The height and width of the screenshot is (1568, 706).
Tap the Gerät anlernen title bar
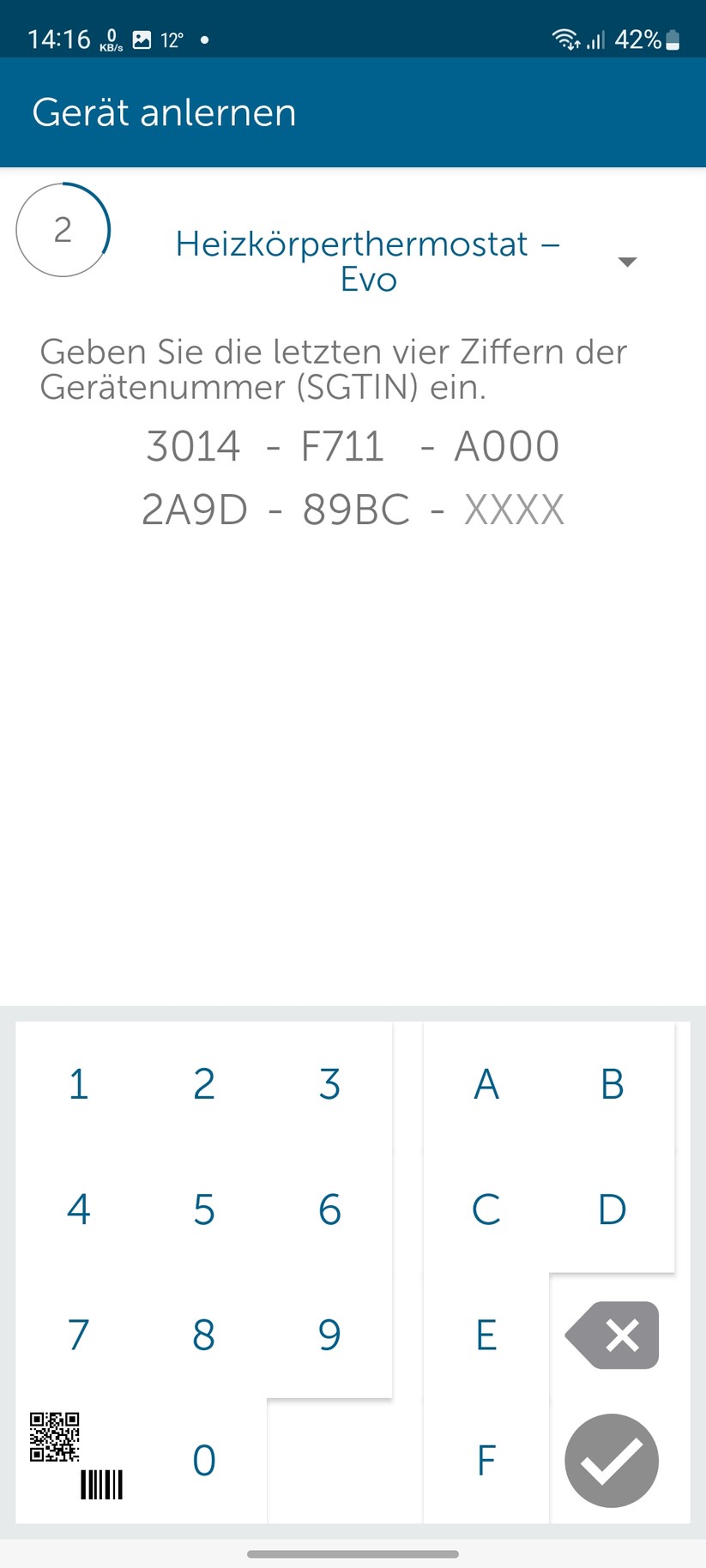pos(164,112)
